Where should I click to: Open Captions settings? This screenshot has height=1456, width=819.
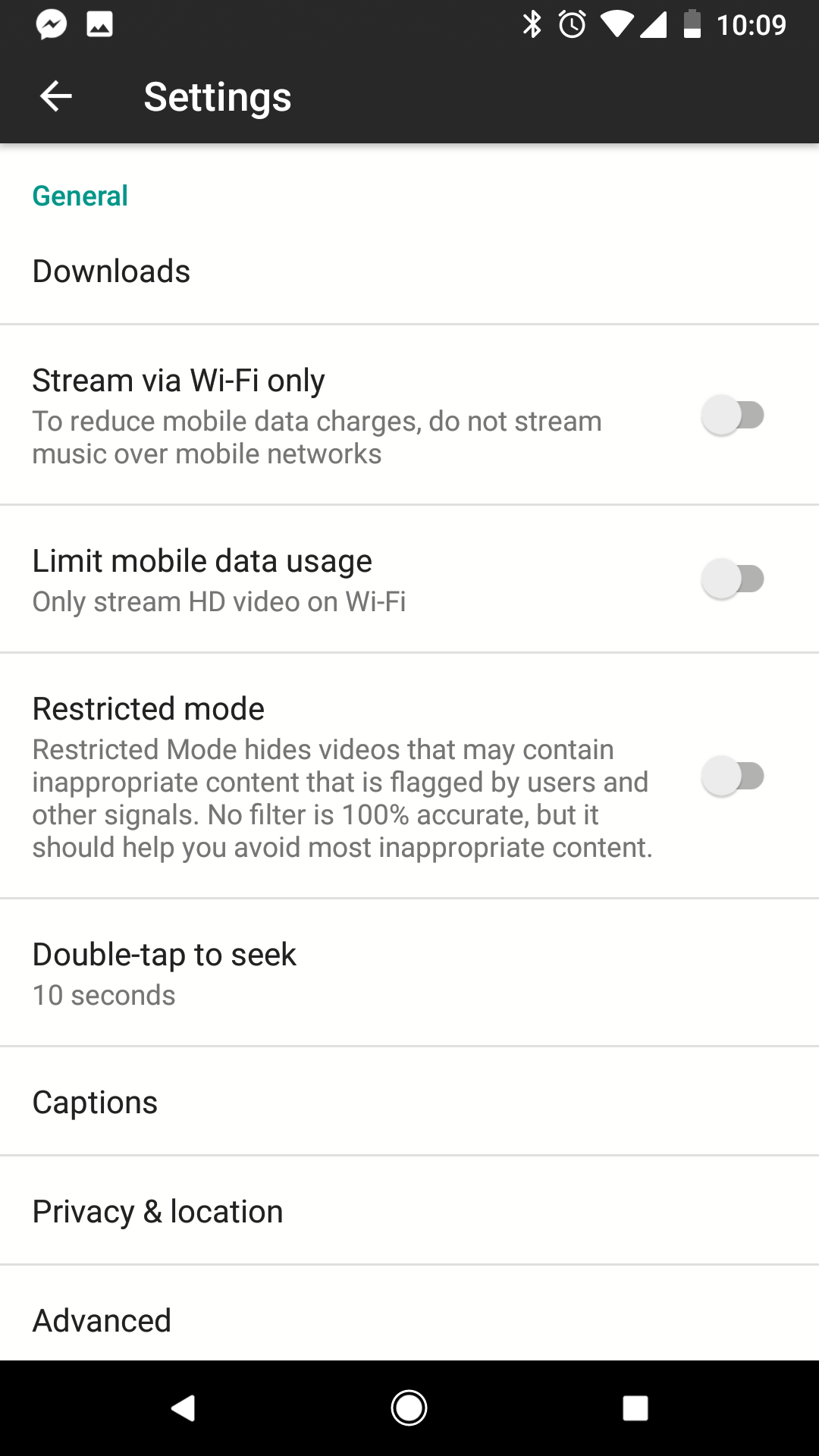click(x=409, y=1102)
